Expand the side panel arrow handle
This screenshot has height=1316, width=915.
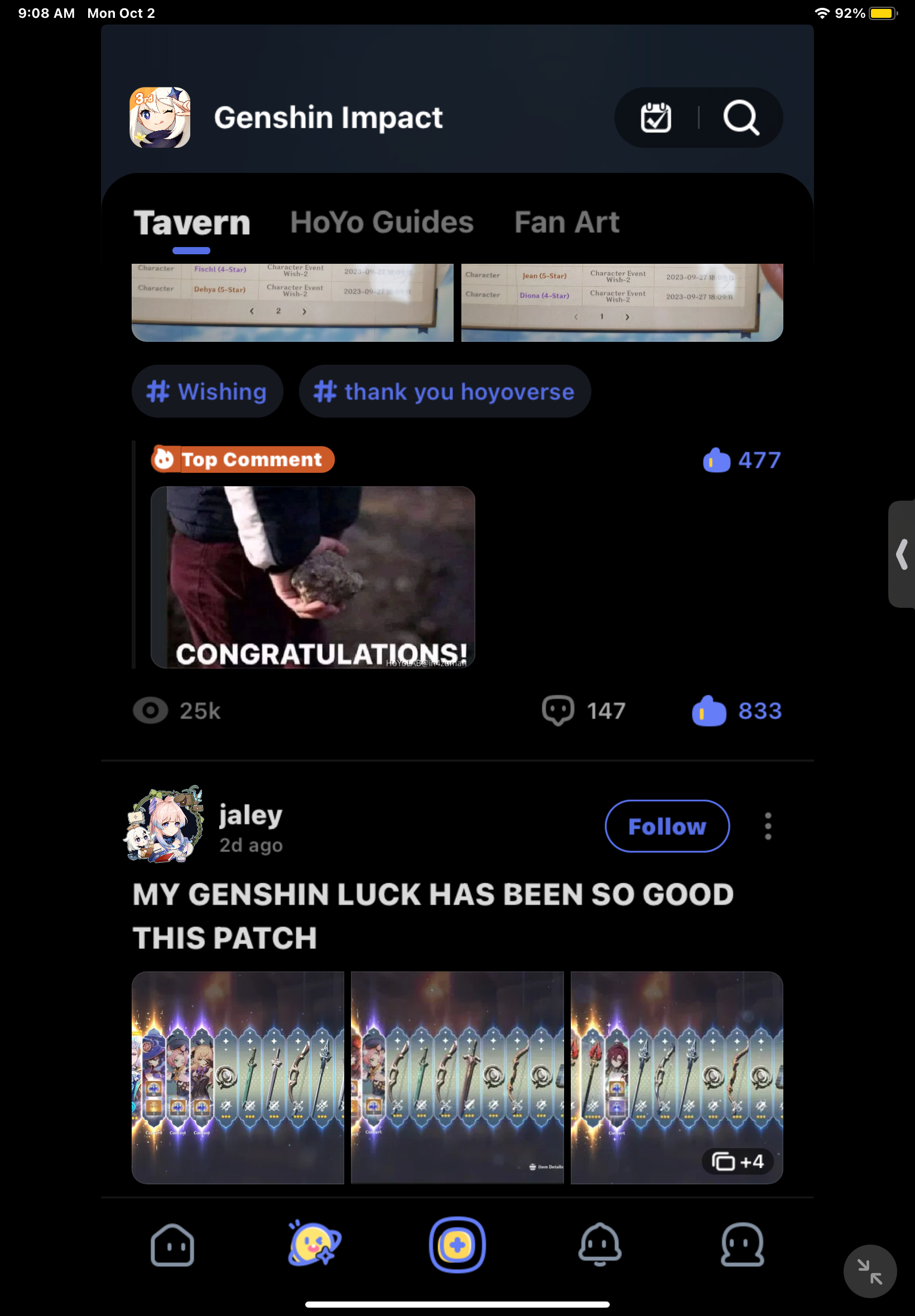click(x=902, y=554)
